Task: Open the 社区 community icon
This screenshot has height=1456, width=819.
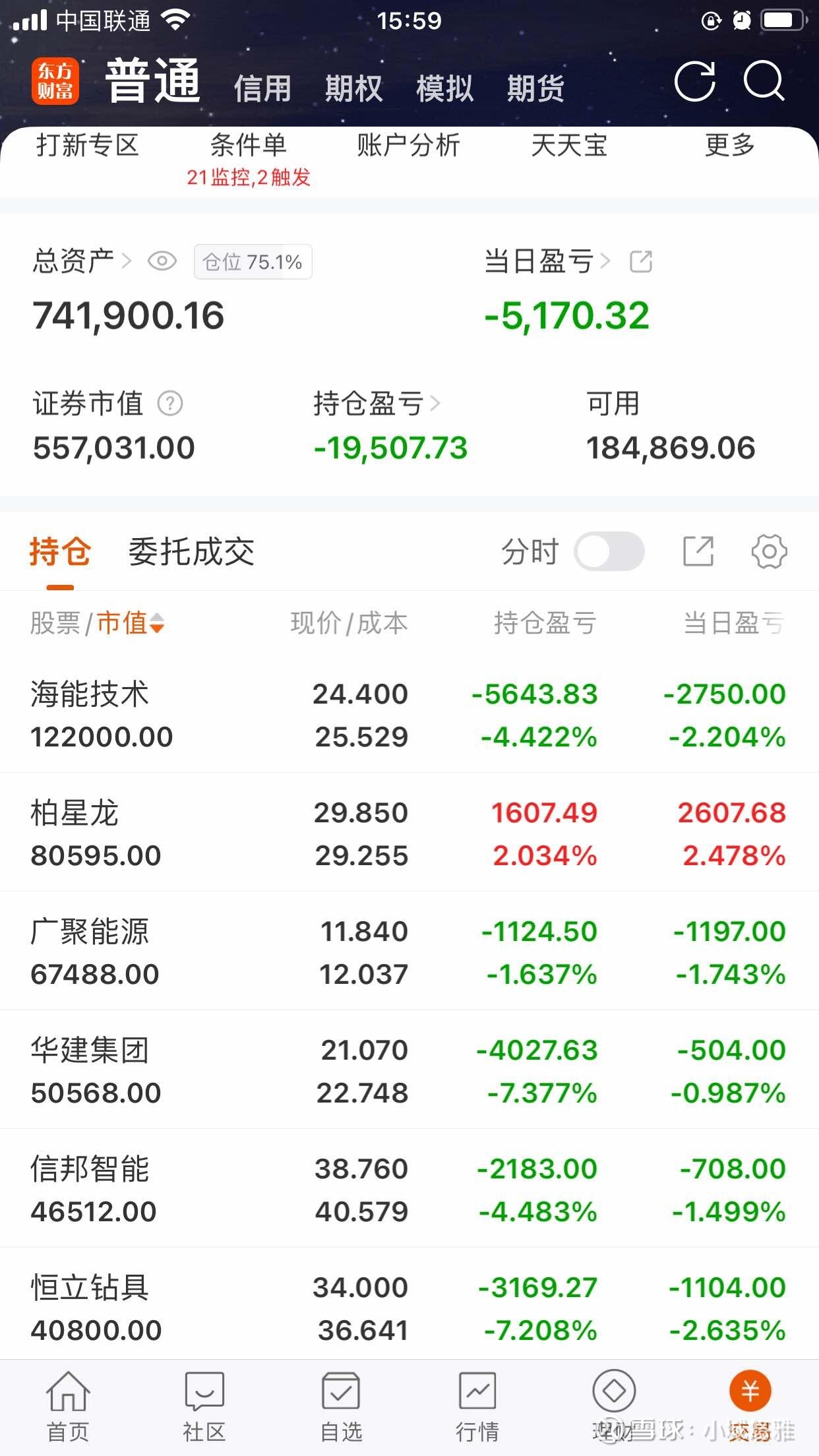Action: (204, 1398)
